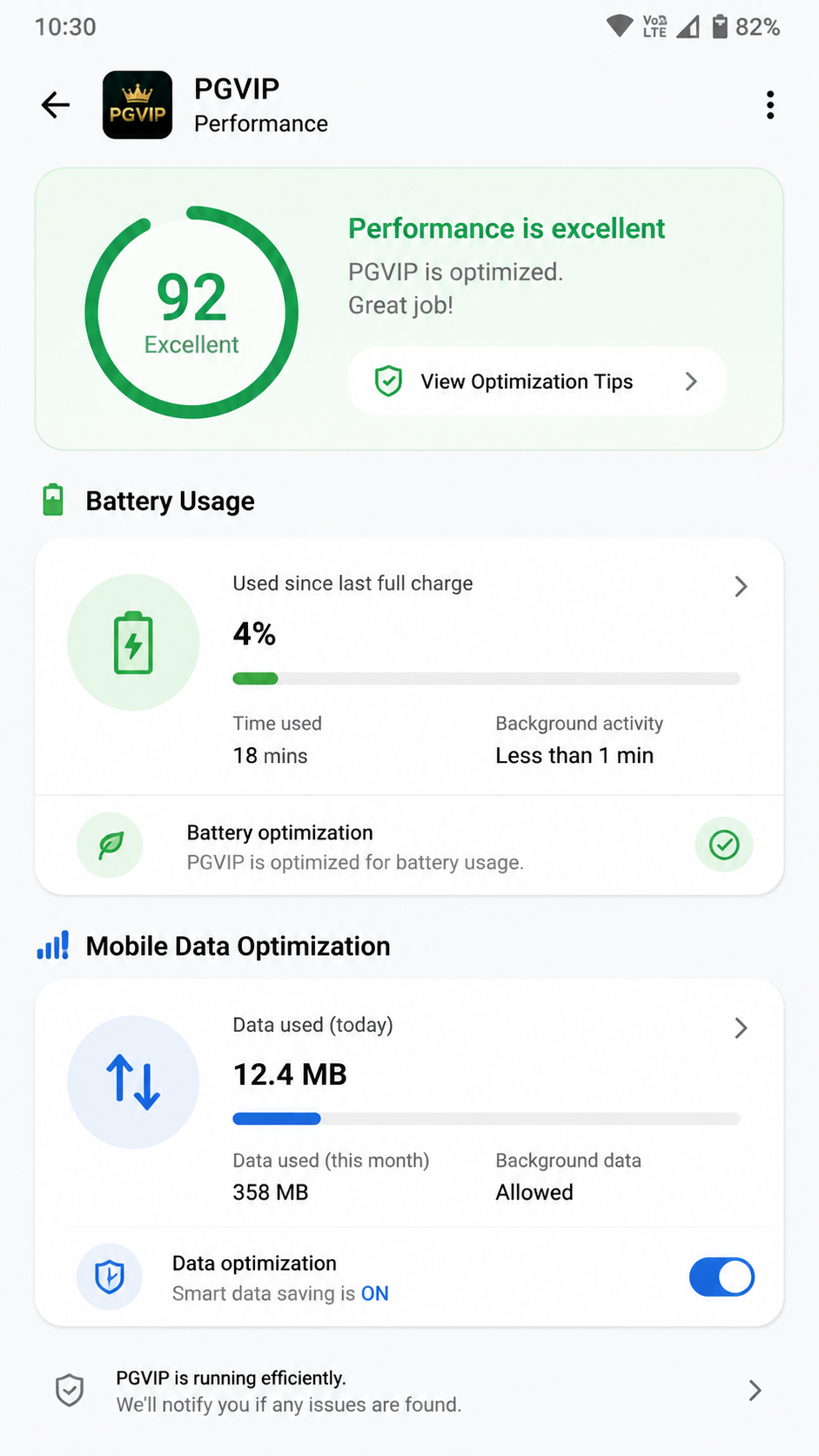Go back using the top arrow

pyautogui.click(x=56, y=105)
